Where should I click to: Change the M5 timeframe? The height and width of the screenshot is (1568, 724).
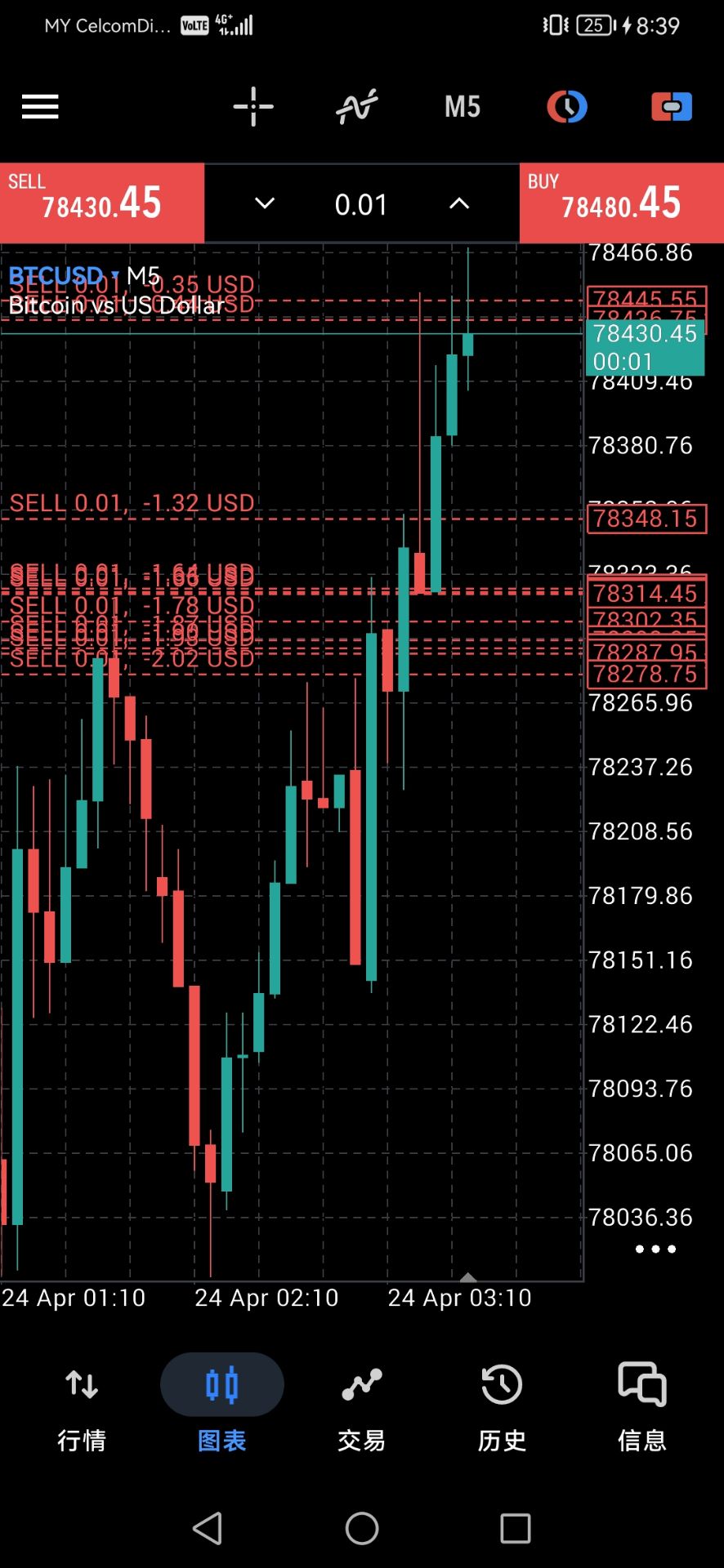463,107
